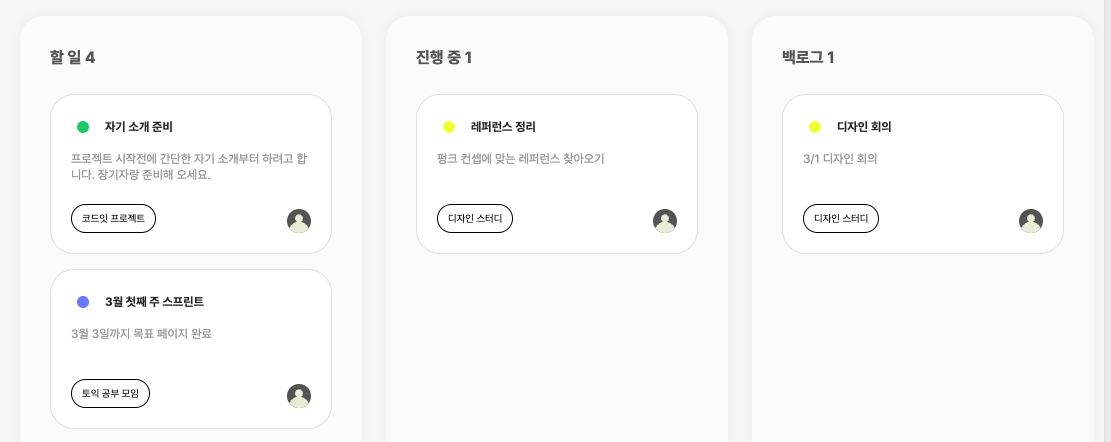View assignee avatar on 자기 소개 준비
The width and height of the screenshot is (1111, 442).
click(x=299, y=221)
